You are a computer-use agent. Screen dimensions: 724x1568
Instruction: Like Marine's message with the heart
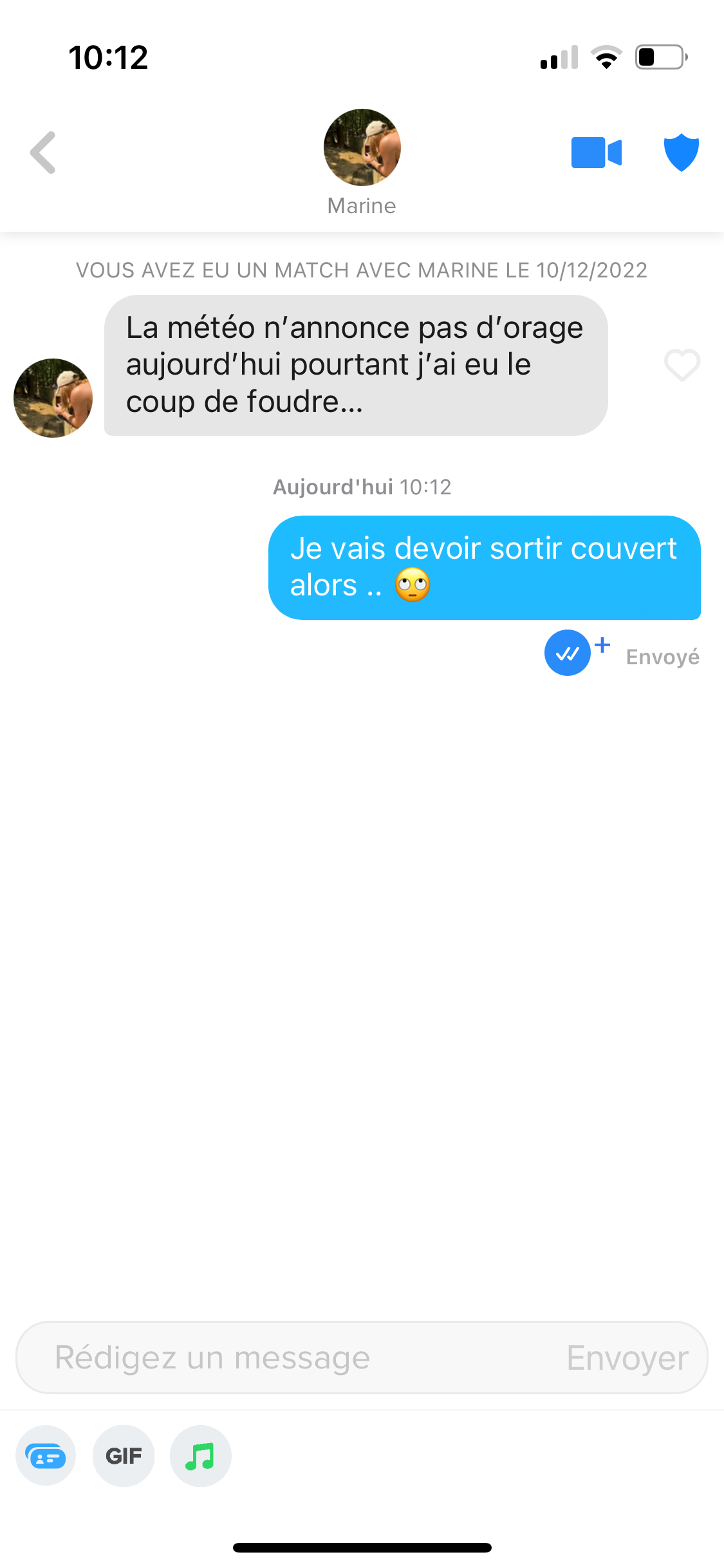[682, 365]
